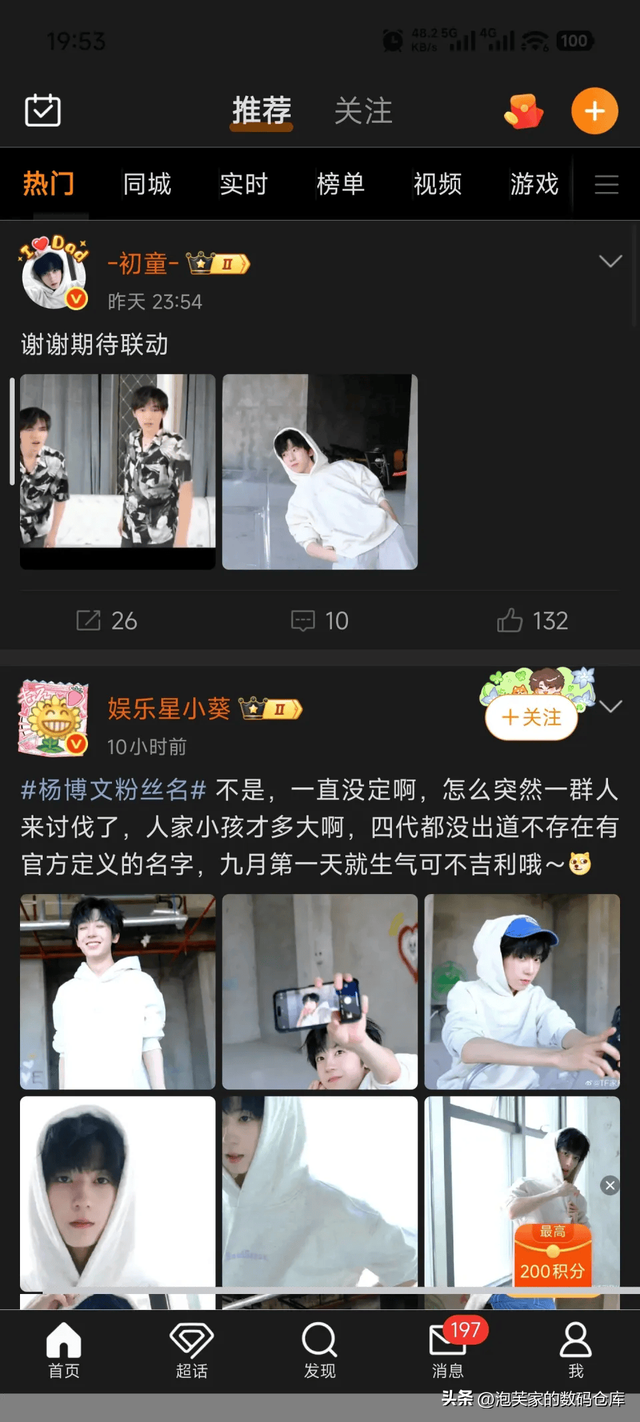640x1422 pixels.
Task: Open the 游戏 channel tab
Action: point(534,184)
